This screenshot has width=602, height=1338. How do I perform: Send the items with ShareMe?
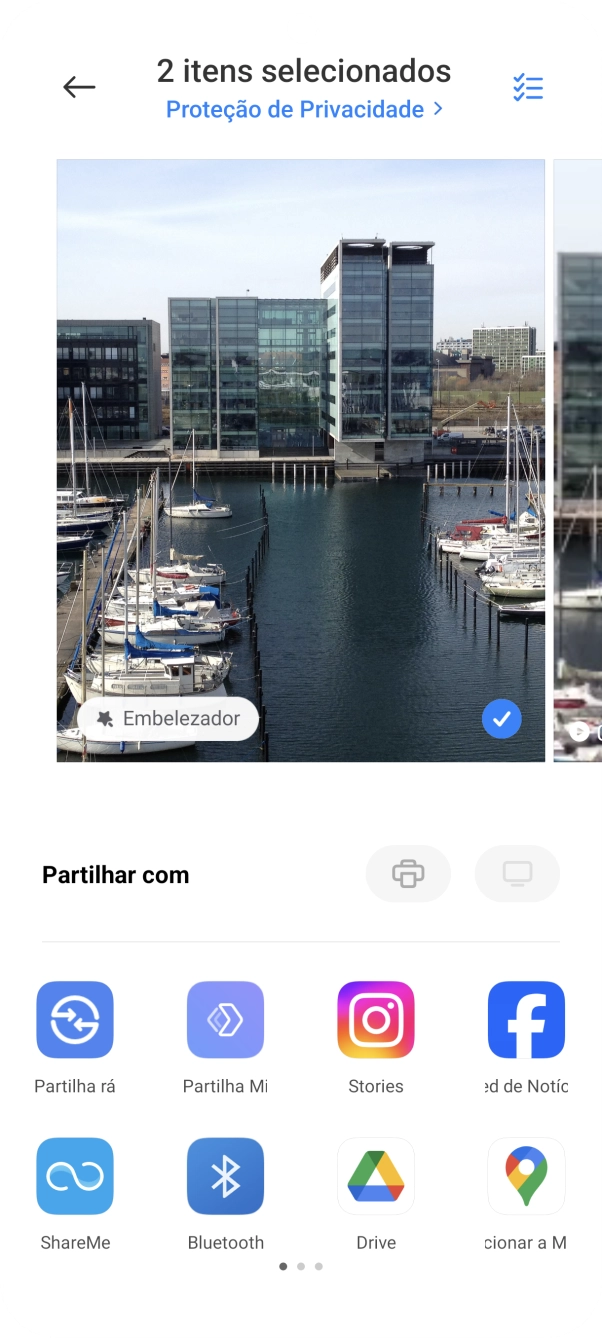[75, 1176]
